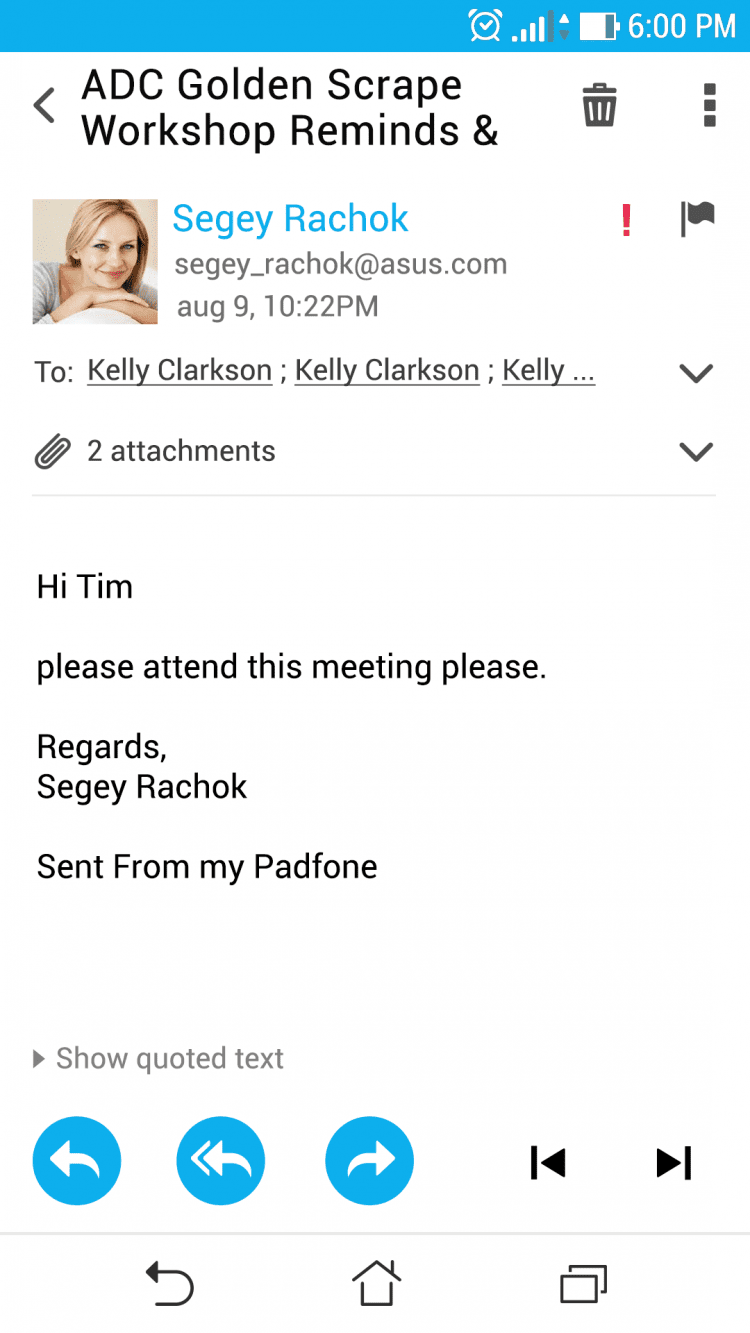Go to the previous email
The width and height of the screenshot is (750, 1333).
click(548, 1162)
